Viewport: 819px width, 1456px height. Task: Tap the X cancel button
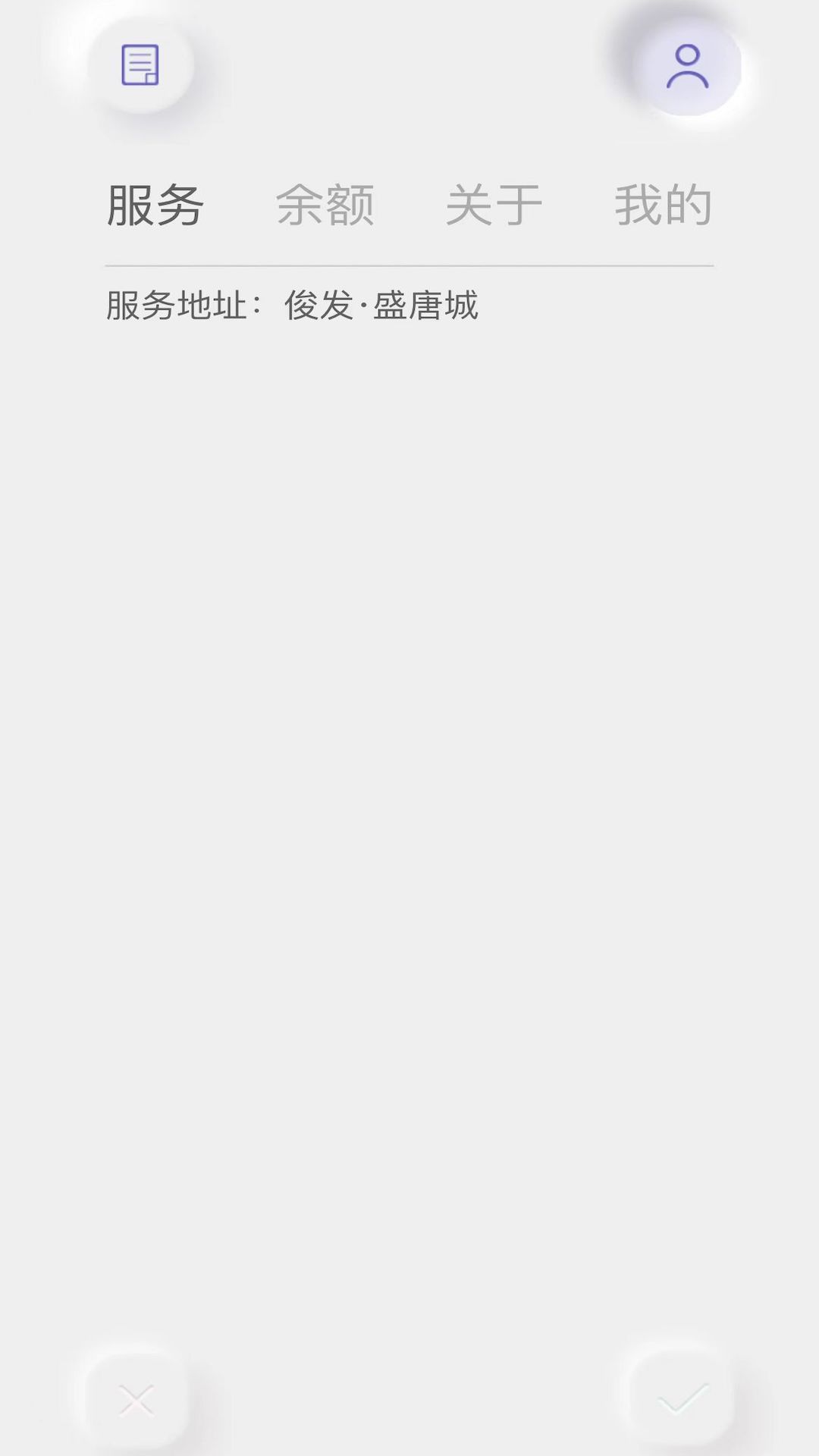coord(136,1400)
